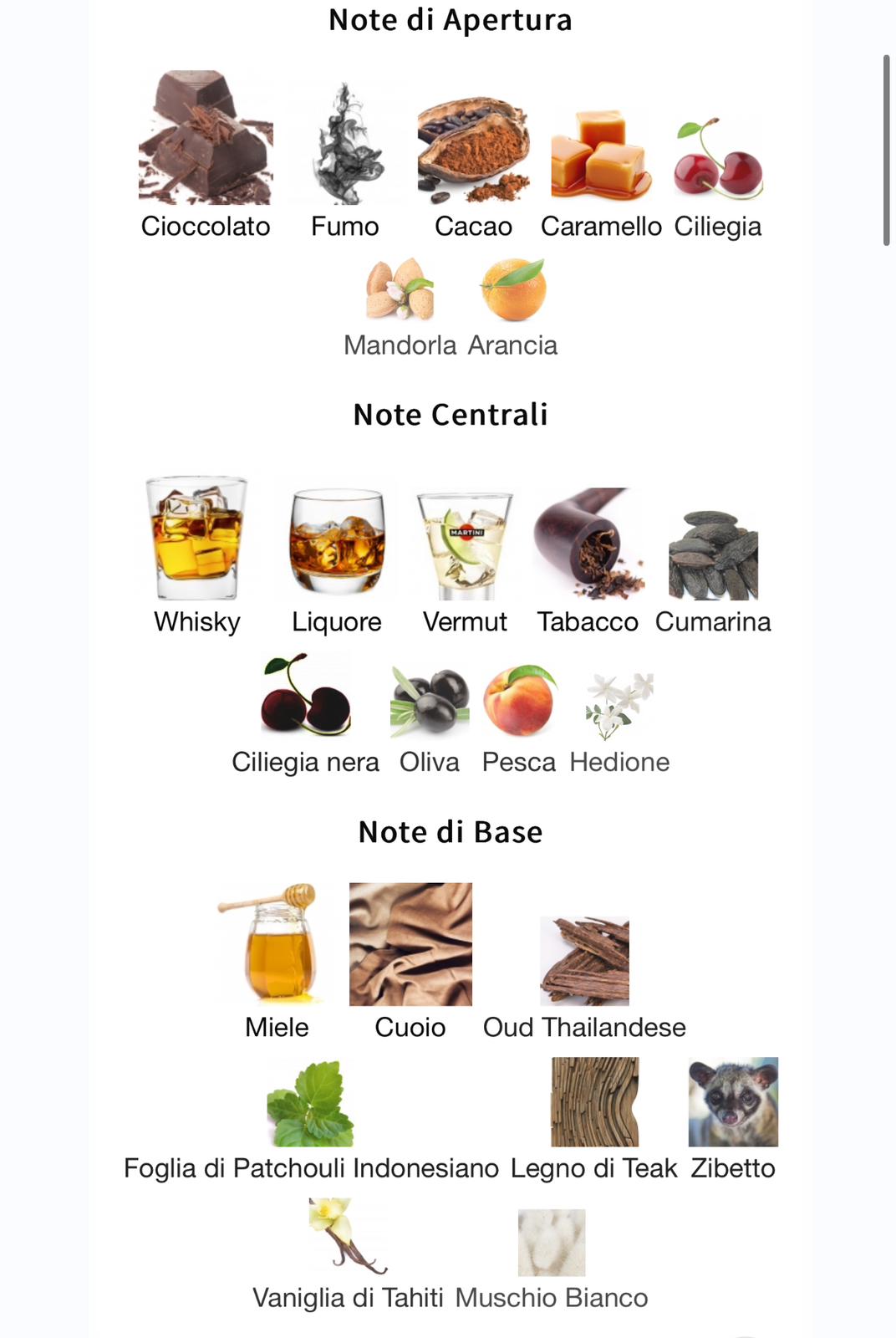Select the Caramello note
The image size is (896, 1338).
pyautogui.click(x=601, y=156)
